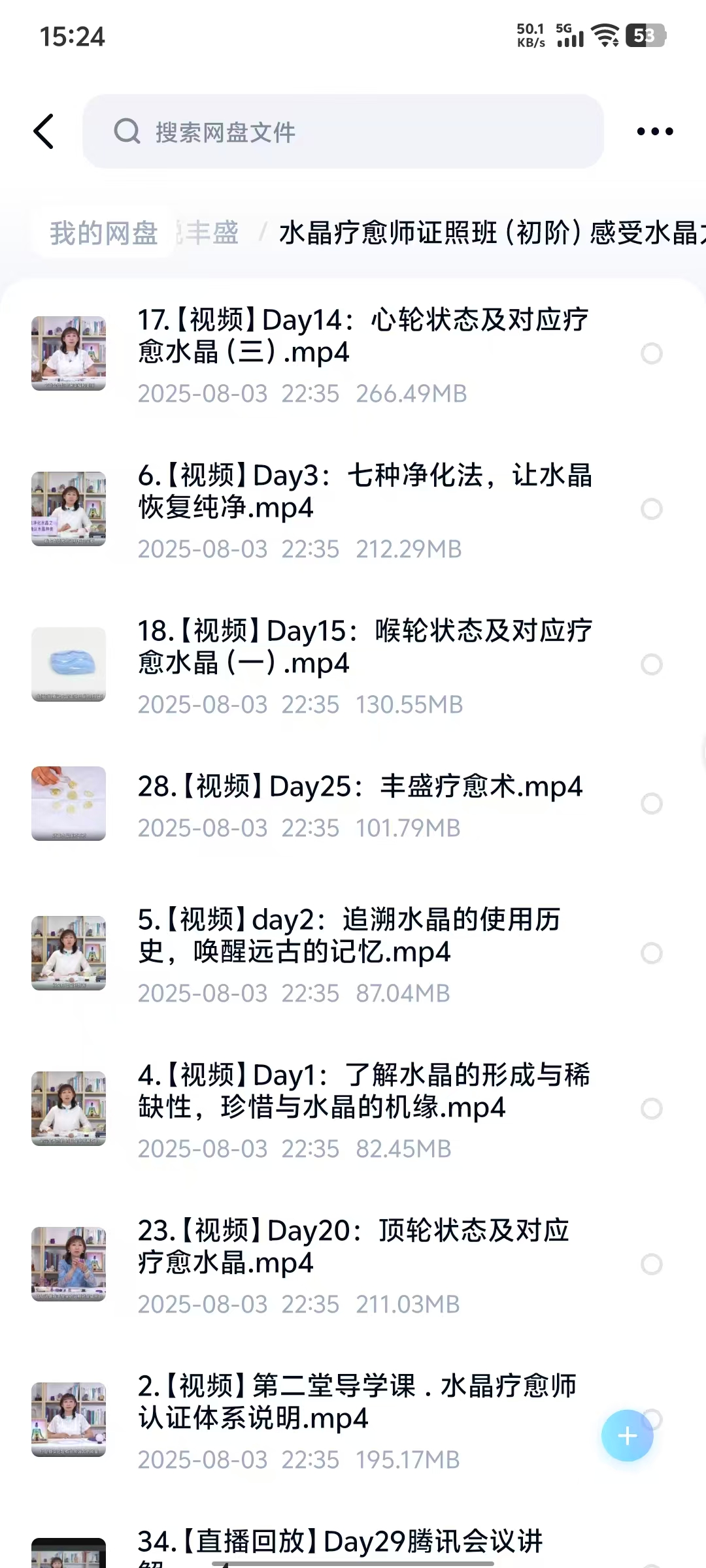Mark the Day14 心轮状态 file checkbox

(x=651, y=353)
